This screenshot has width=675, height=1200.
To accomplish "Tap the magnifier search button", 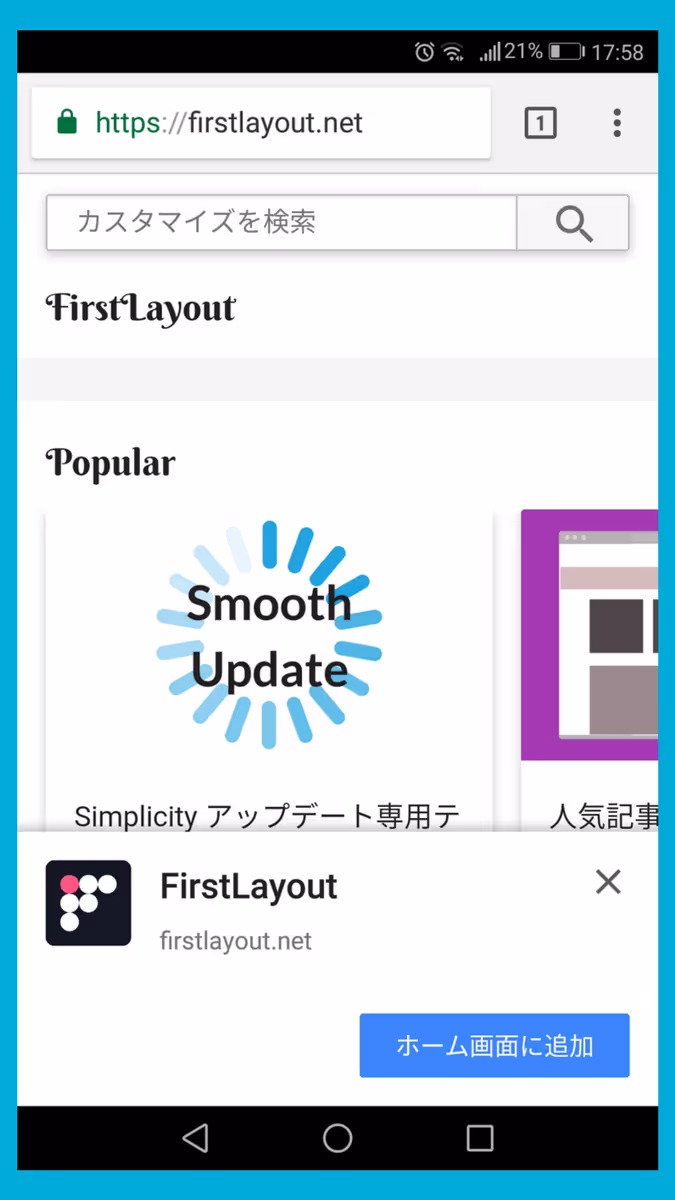I will 573,222.
